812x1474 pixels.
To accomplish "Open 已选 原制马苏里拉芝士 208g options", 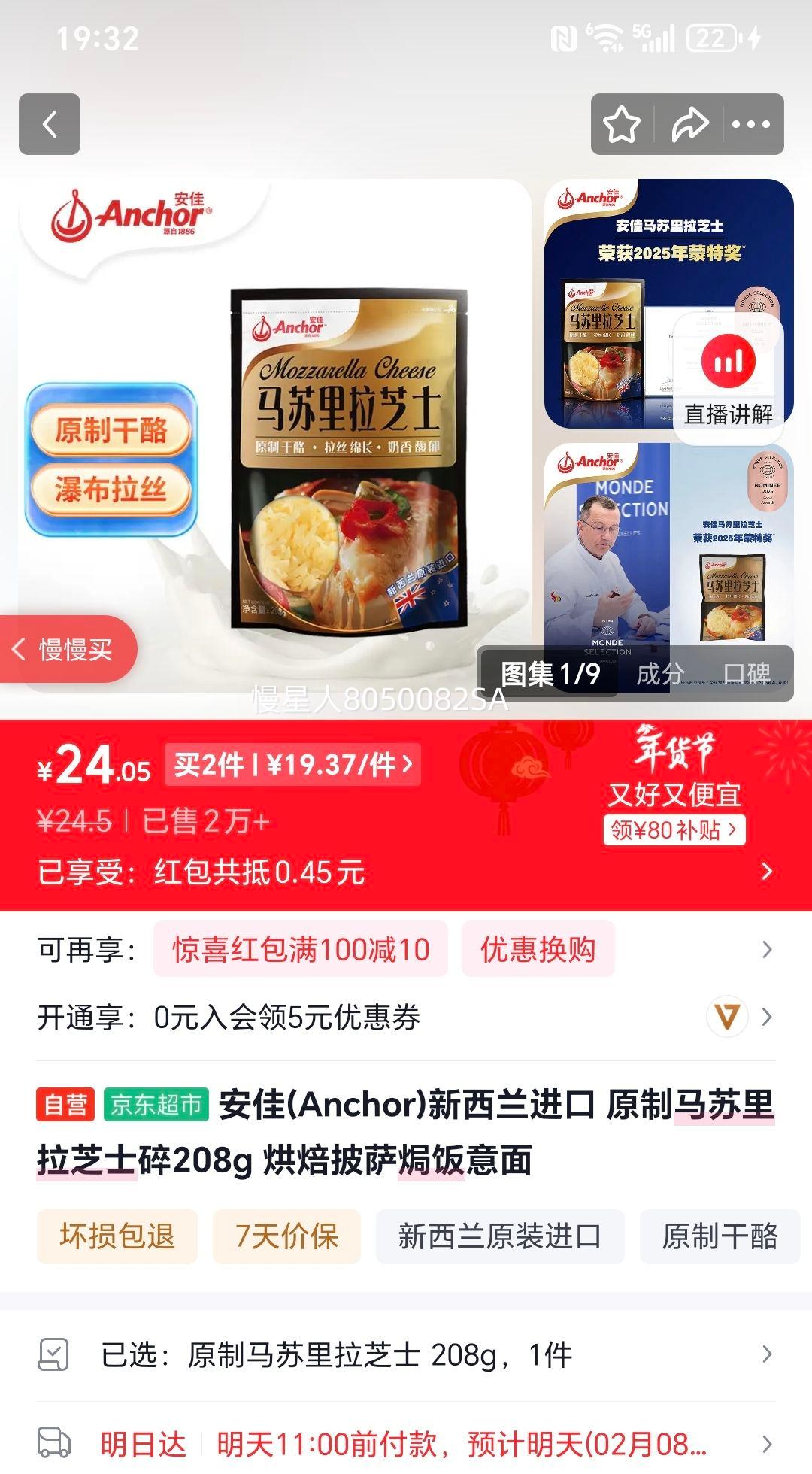I will click(406, 1355).
